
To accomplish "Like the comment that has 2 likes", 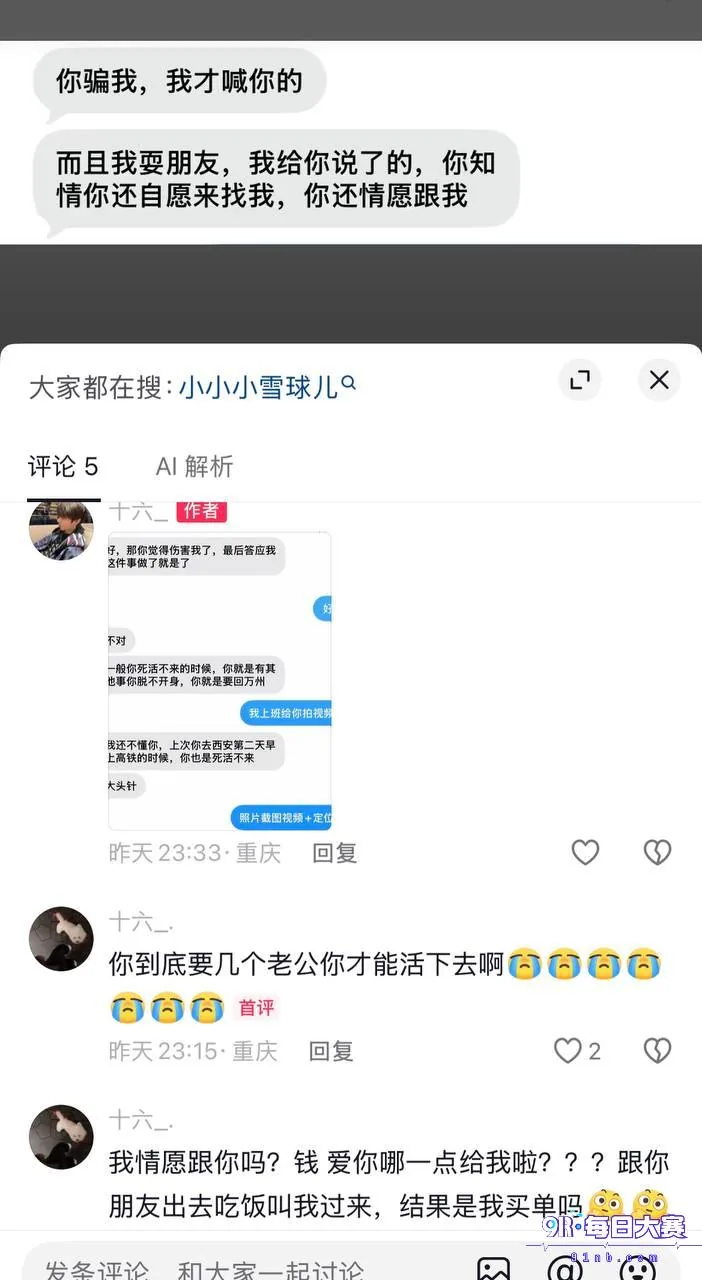I will tap(568, 1050).
